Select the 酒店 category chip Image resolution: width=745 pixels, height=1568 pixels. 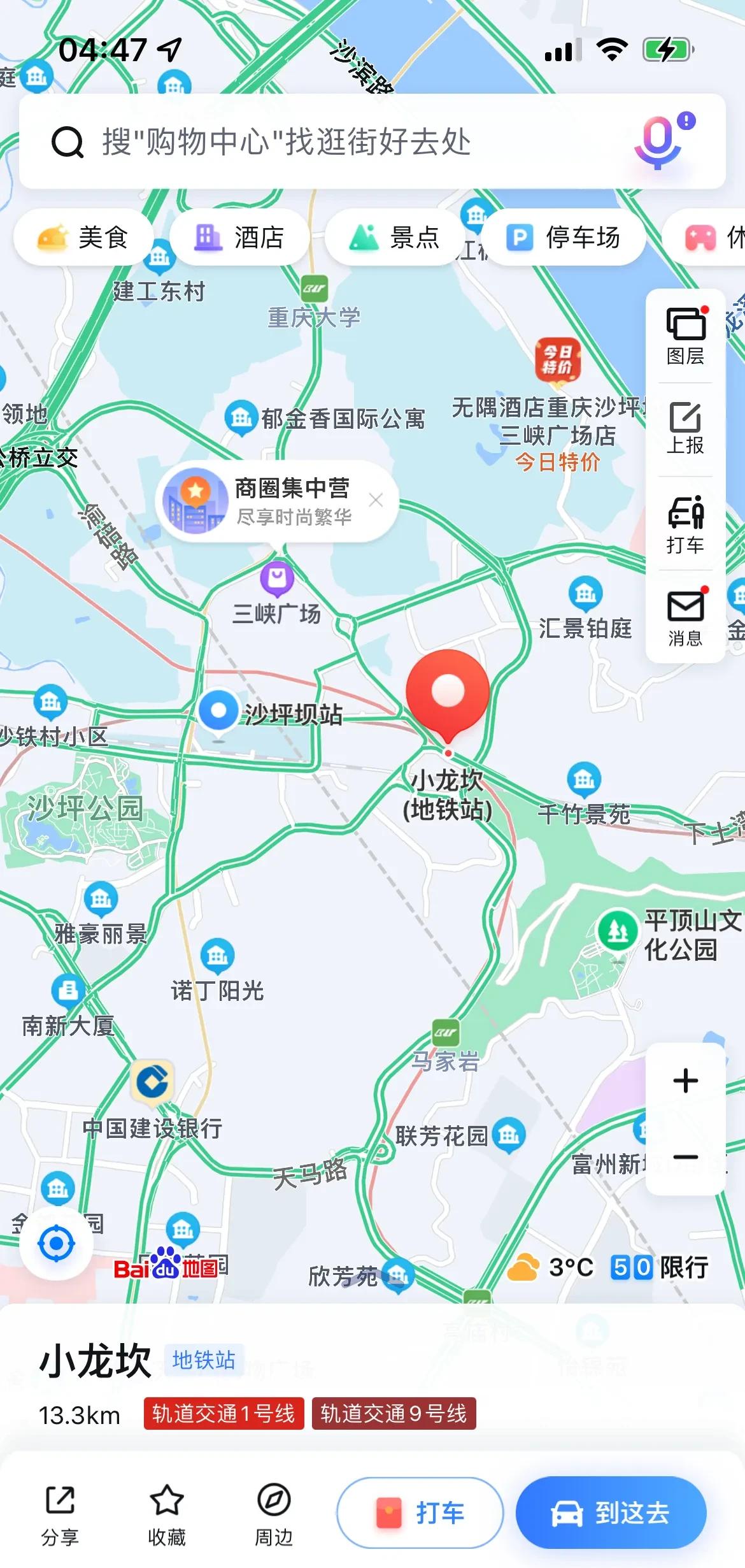(x=239, y=237)
